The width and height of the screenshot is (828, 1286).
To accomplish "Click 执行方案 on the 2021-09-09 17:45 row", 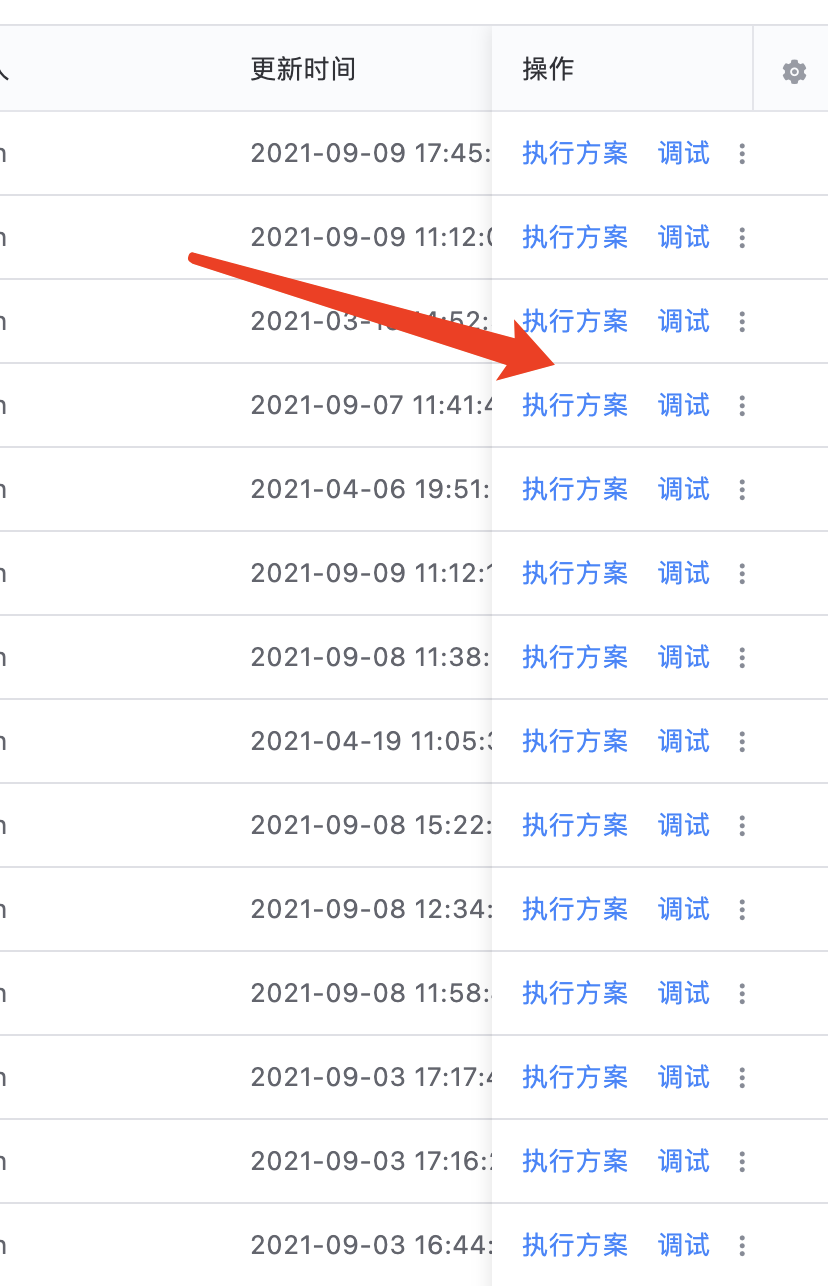I will [x=575, y=154].
